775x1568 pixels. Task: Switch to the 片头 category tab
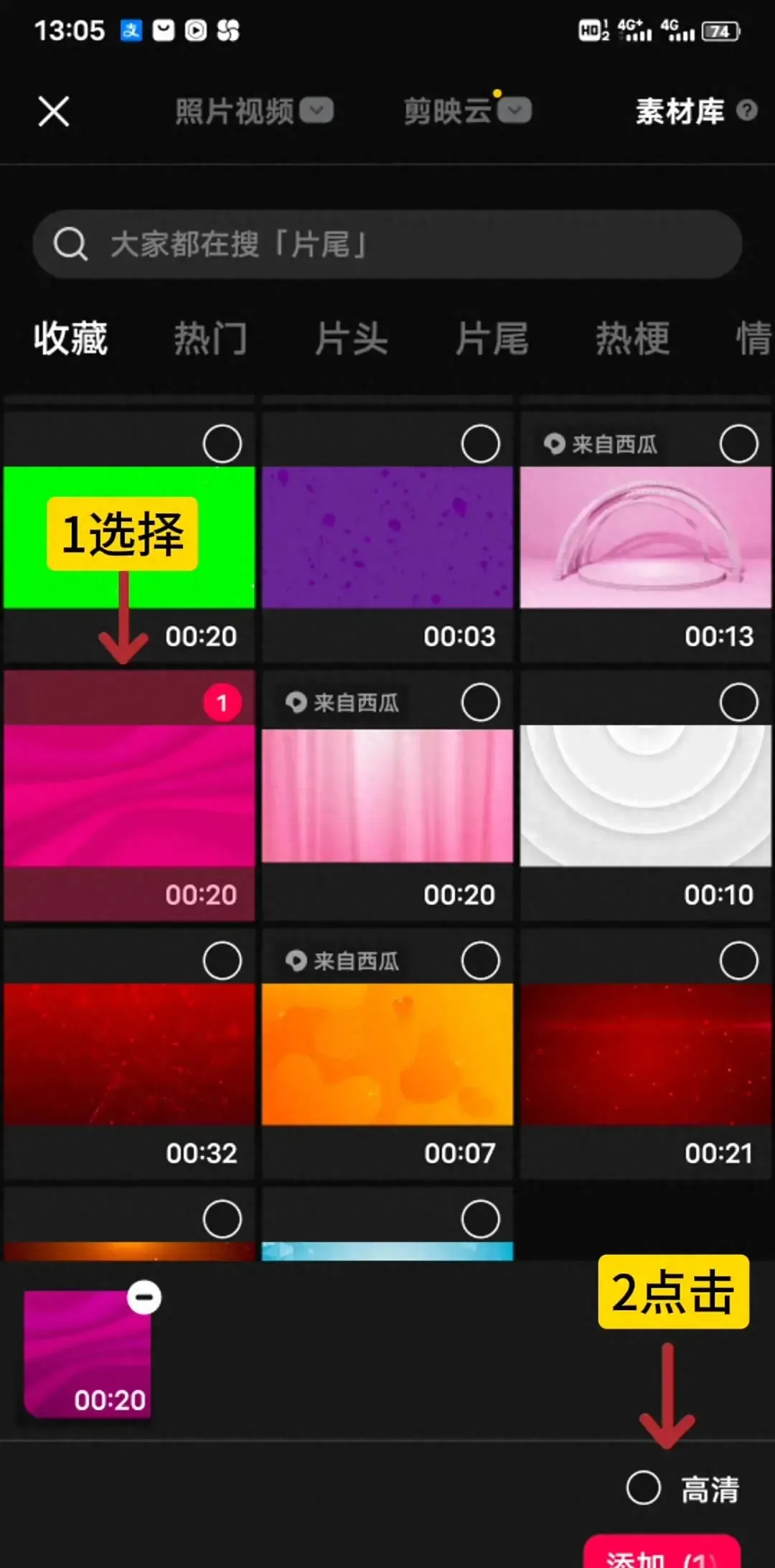coord(352,338)
